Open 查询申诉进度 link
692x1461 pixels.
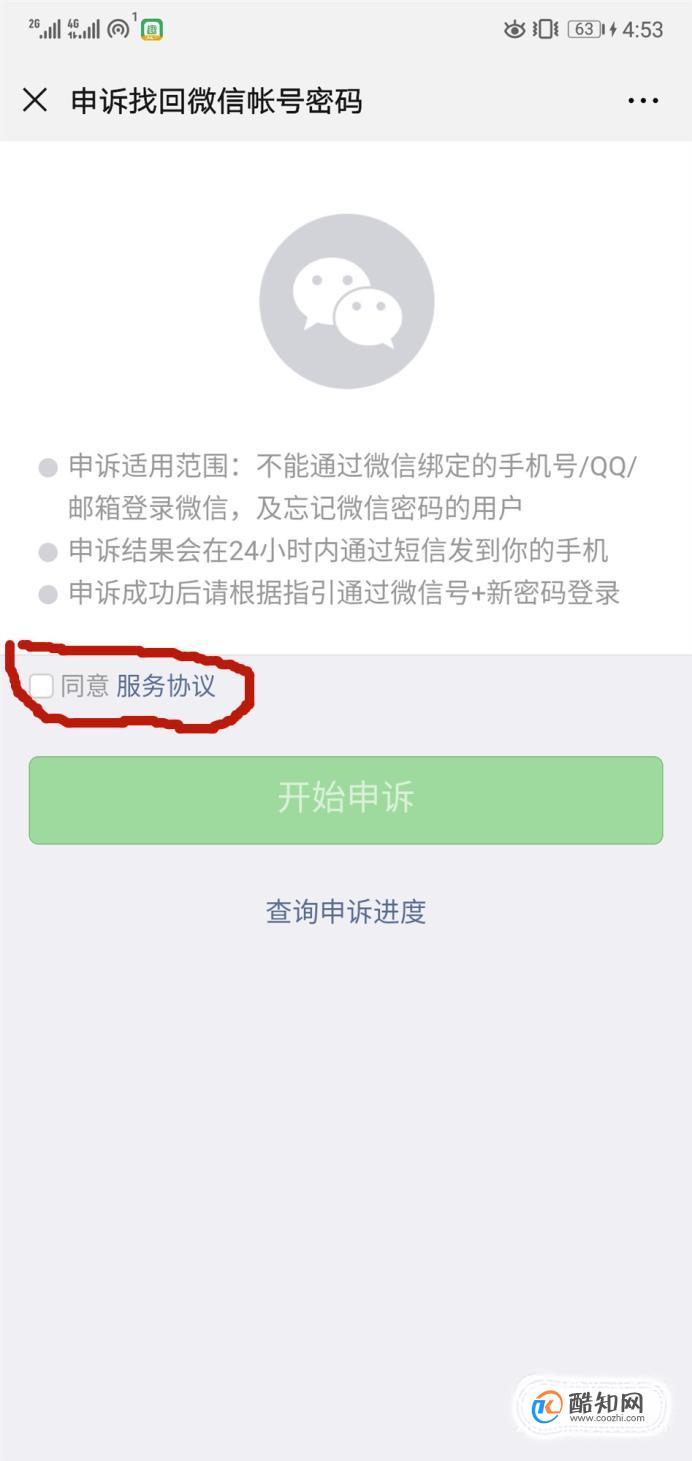(346, 911)
